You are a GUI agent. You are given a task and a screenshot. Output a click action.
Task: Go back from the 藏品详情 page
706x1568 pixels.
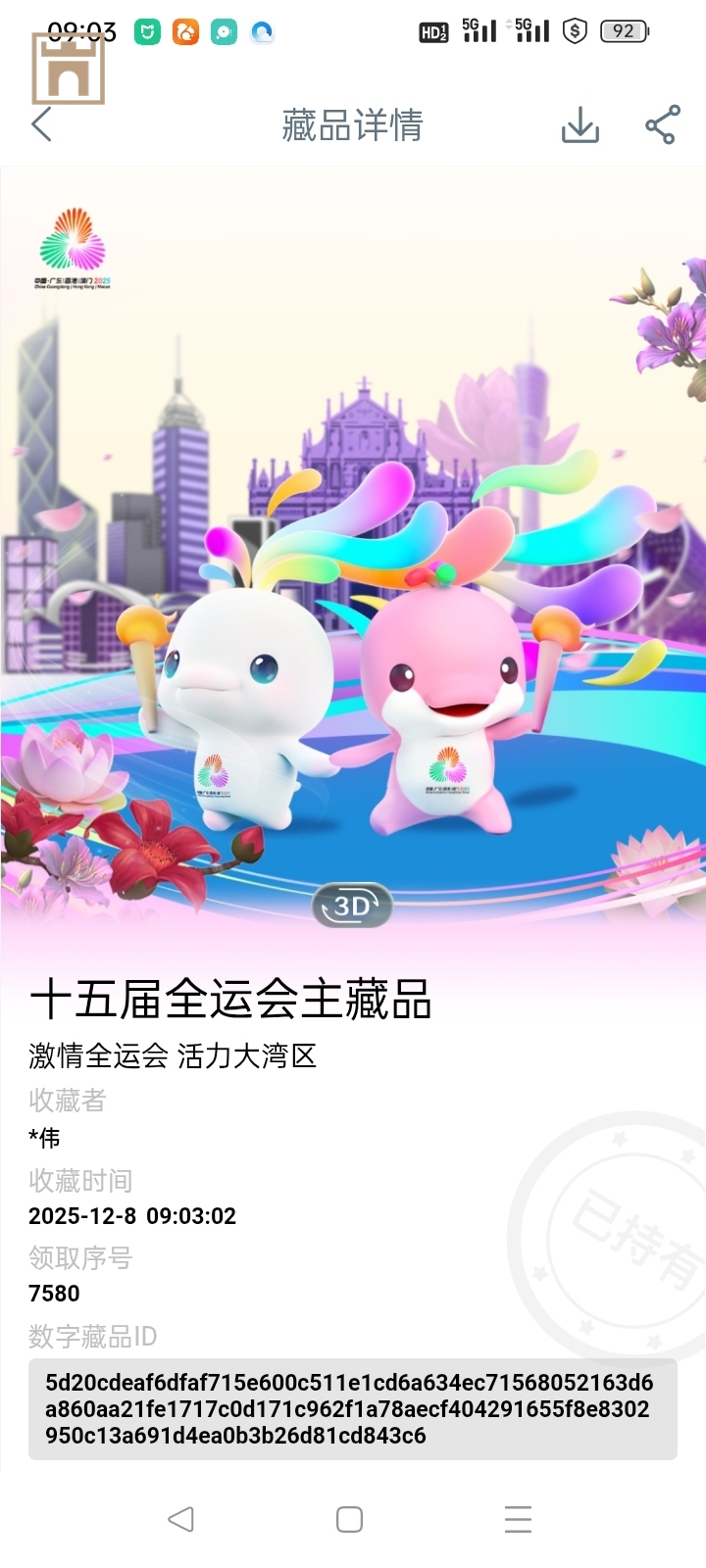coord(41,125)
